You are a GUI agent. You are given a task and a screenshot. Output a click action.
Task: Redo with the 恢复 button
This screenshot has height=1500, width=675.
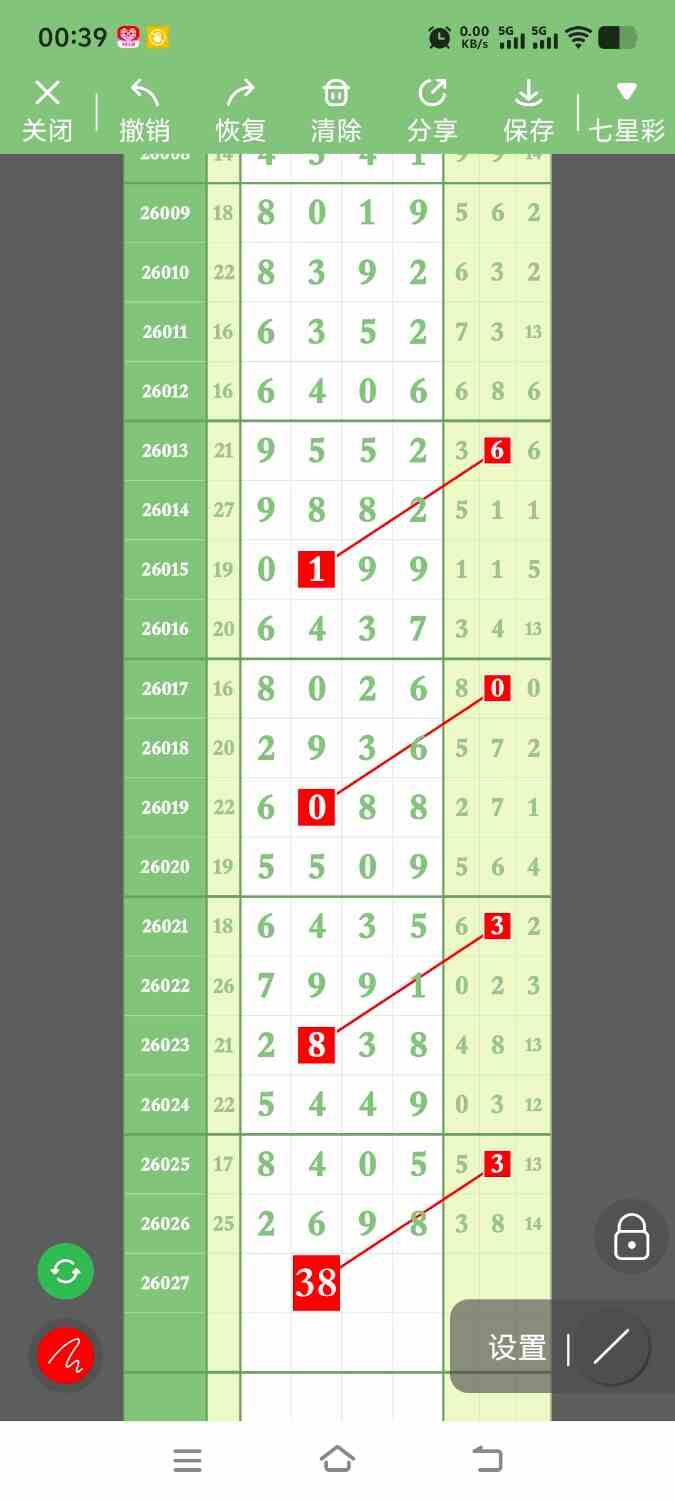tap(241, 111)
